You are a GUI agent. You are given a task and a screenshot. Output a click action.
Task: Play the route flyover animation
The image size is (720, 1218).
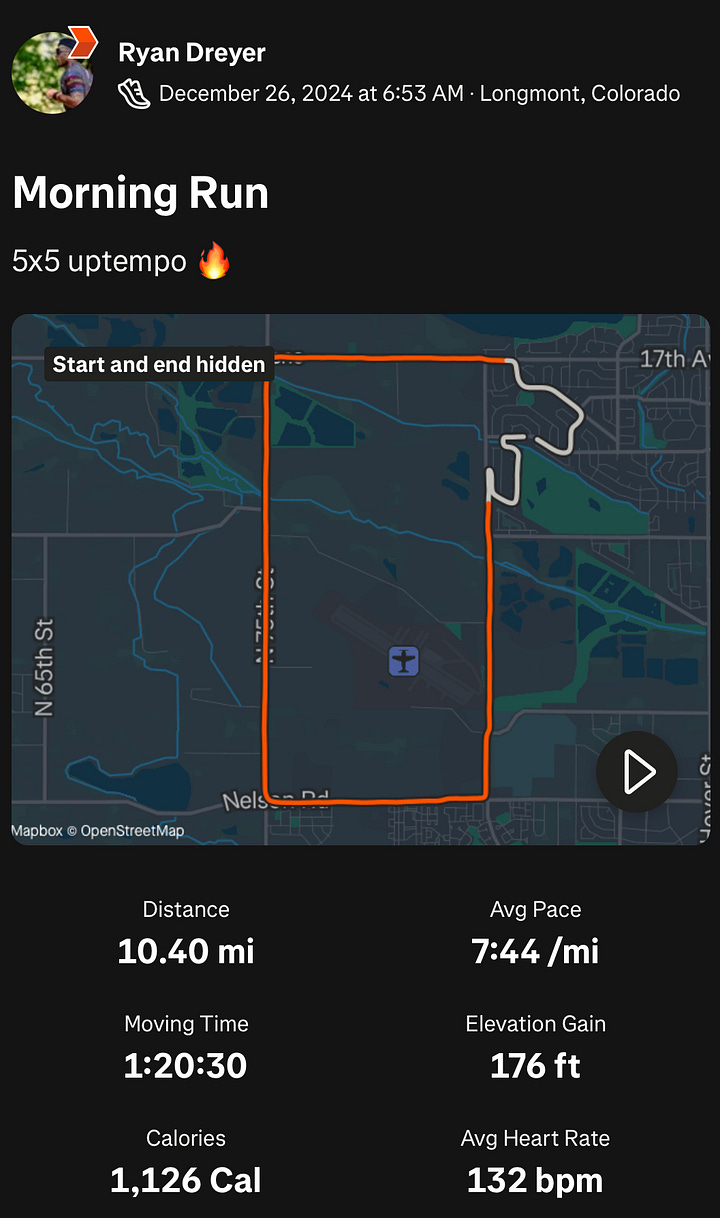point(637,771)
